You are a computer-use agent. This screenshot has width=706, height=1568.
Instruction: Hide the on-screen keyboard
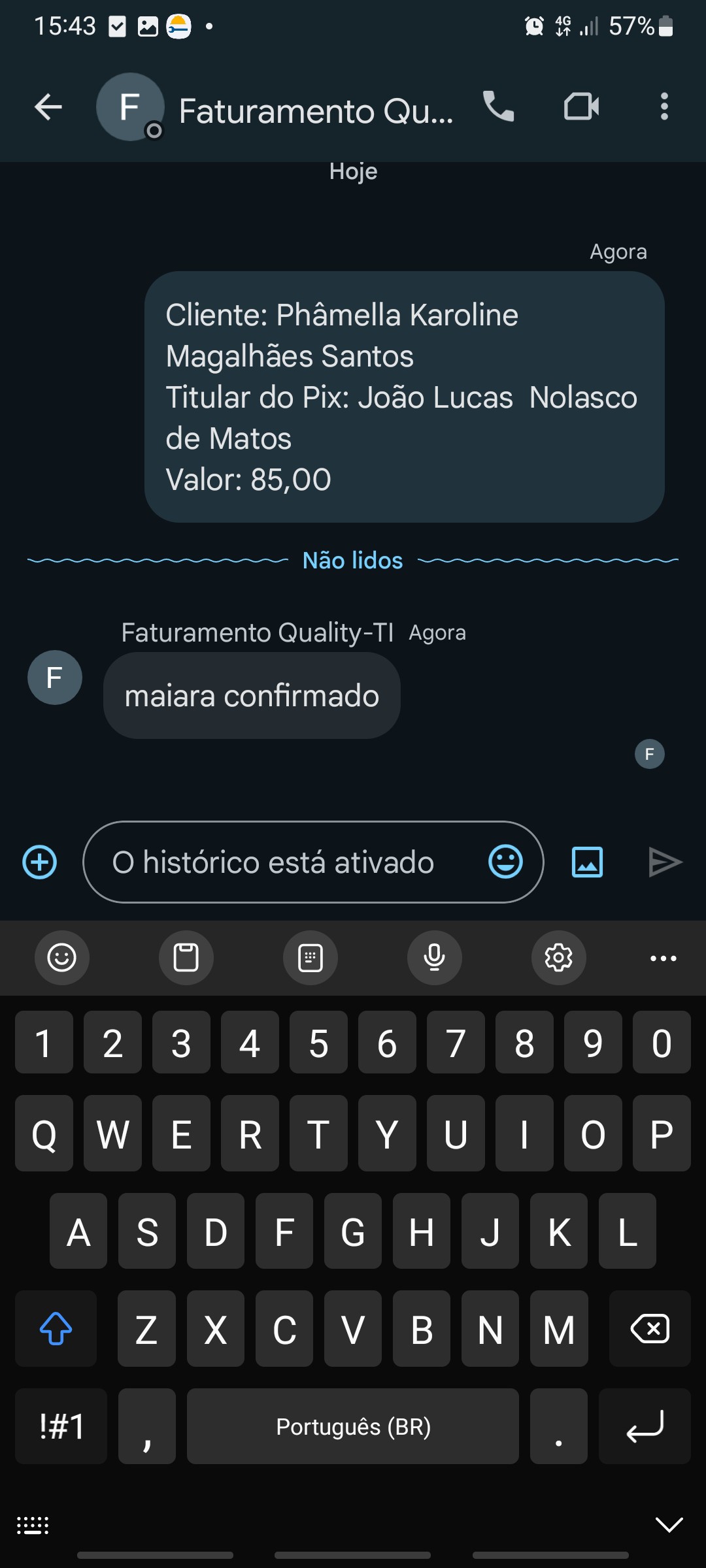coord(669,1525)
